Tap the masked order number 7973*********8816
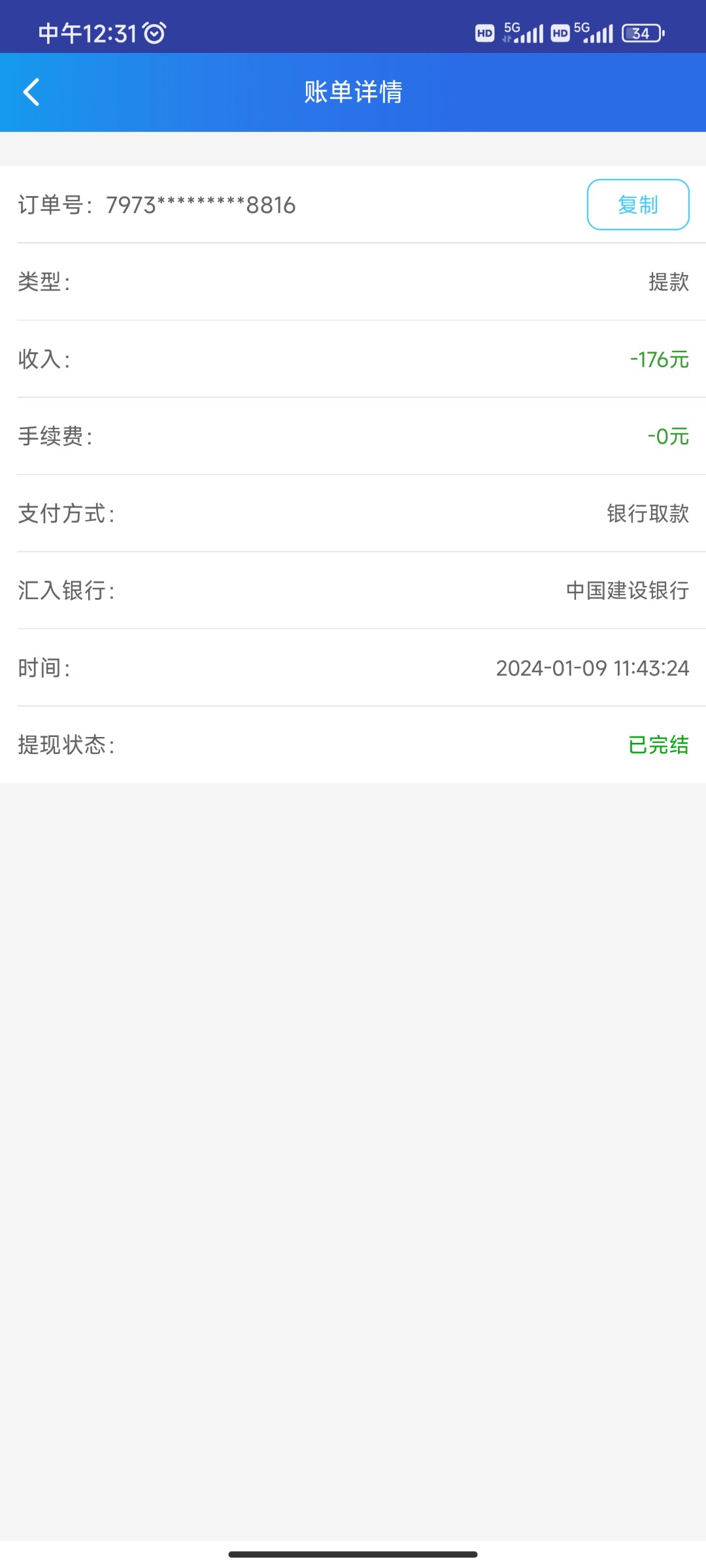 point(200,206)
